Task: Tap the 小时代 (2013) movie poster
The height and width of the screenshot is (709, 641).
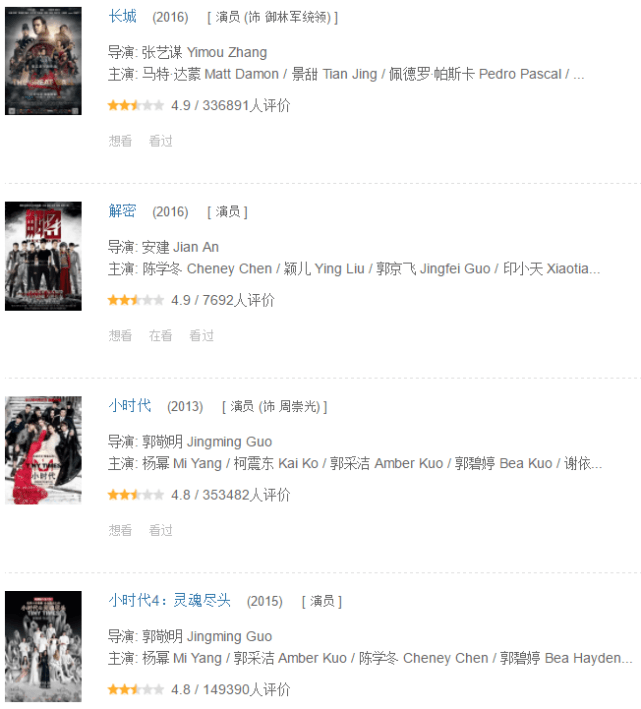Action: pyautogui.click(x=43, y=450)
